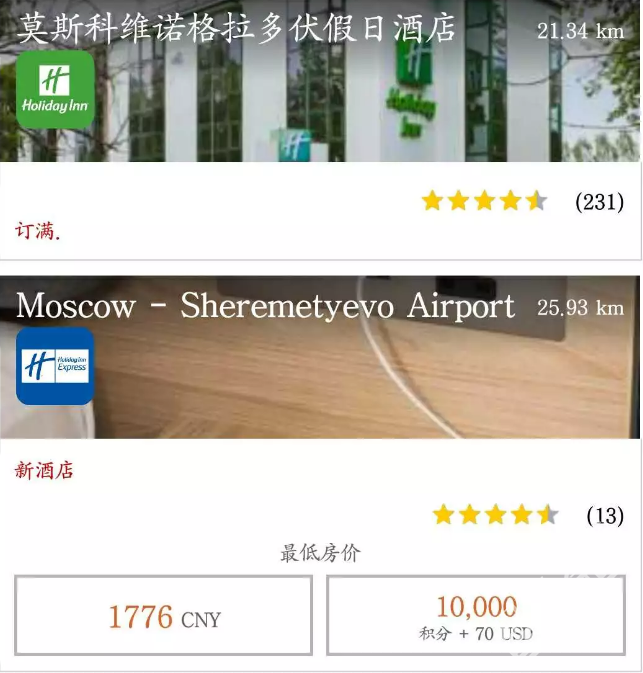Screen dimensions: 643x673
Task: Open the 莫斯科维诺格拉多伏假日酒店 hotel card
Action: 235,28
